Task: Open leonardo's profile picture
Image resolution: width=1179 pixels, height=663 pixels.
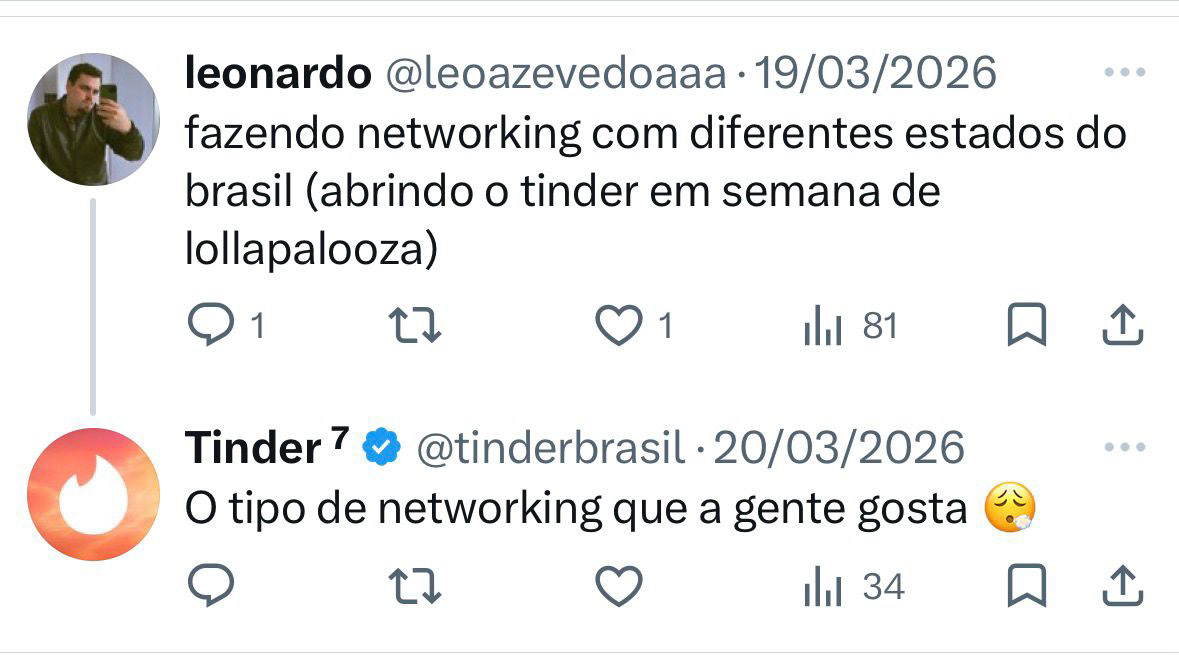Action: point(93,119)
